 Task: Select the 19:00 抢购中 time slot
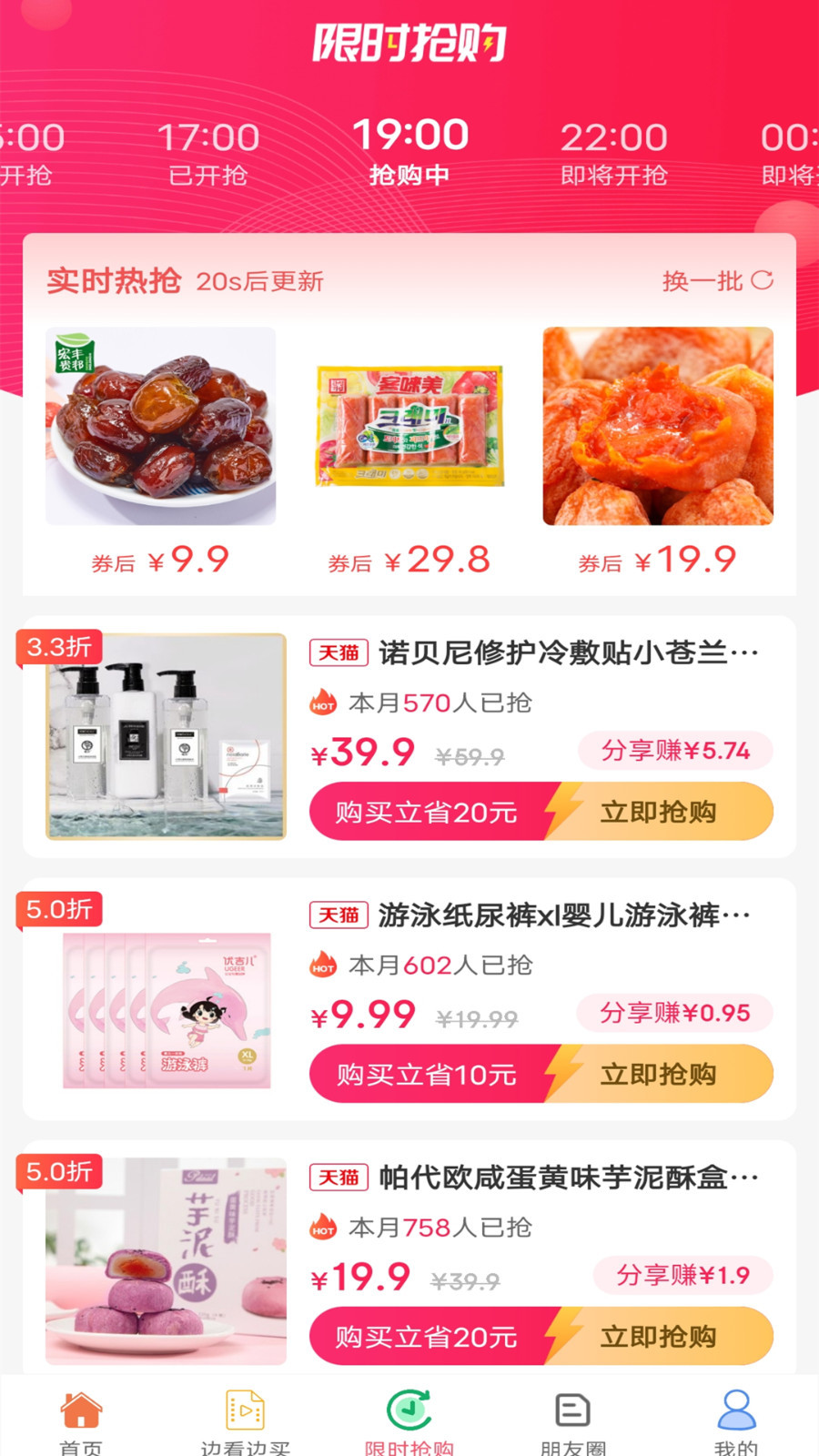409,151
